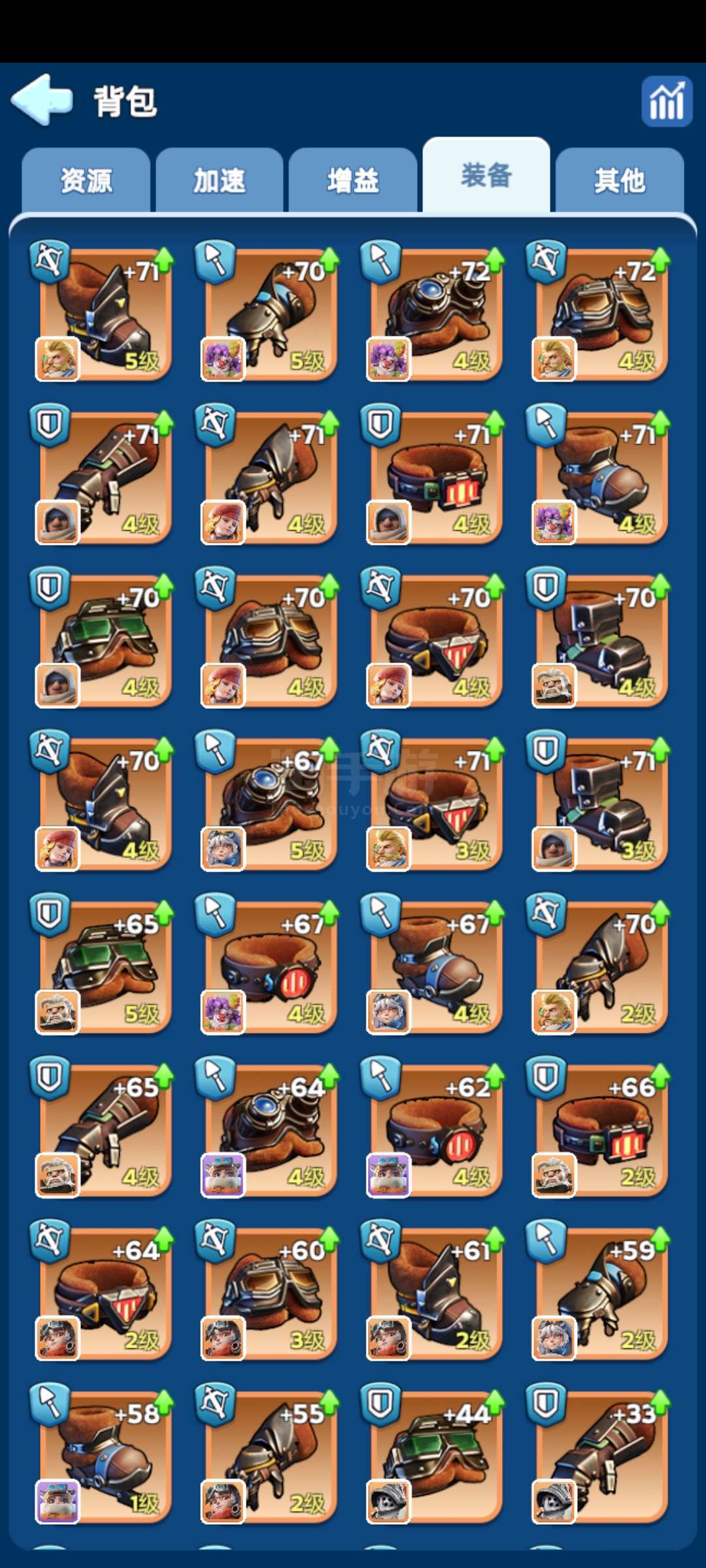706x1568 pixels.
Task: Select the 装备 tab
Action: point(486,175)
